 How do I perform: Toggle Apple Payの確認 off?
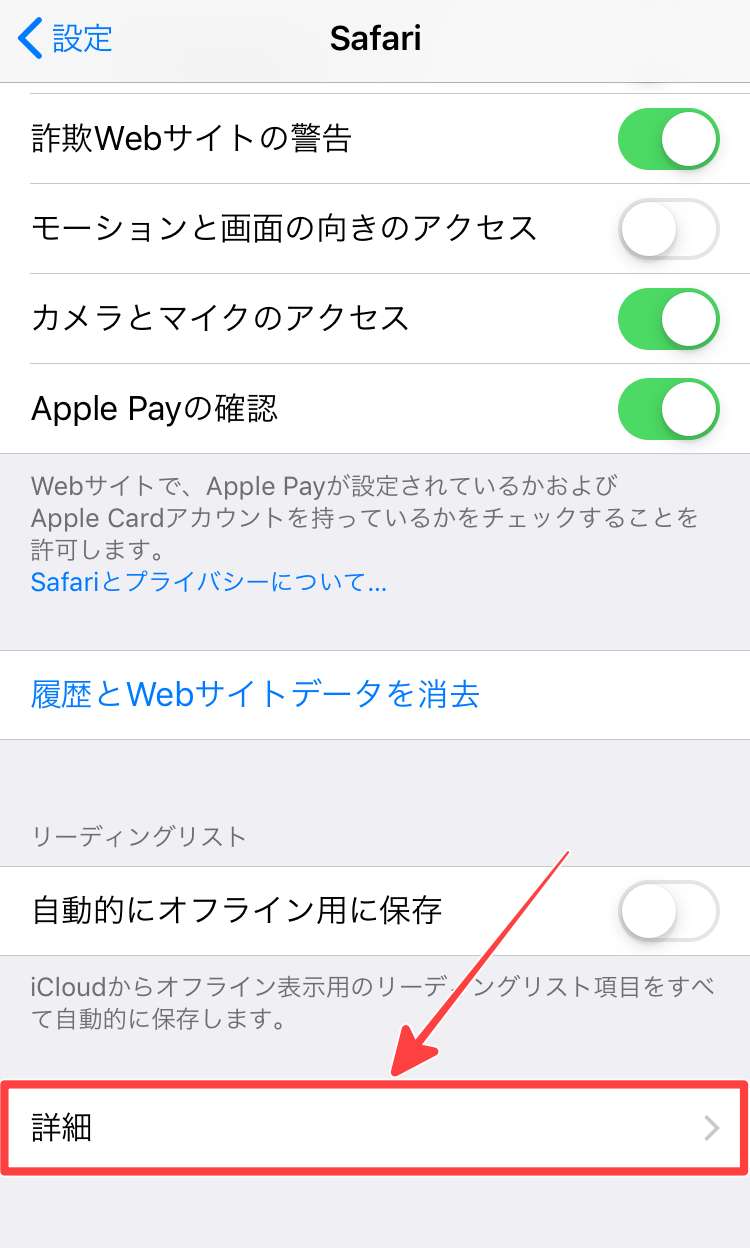coord(668,409)
